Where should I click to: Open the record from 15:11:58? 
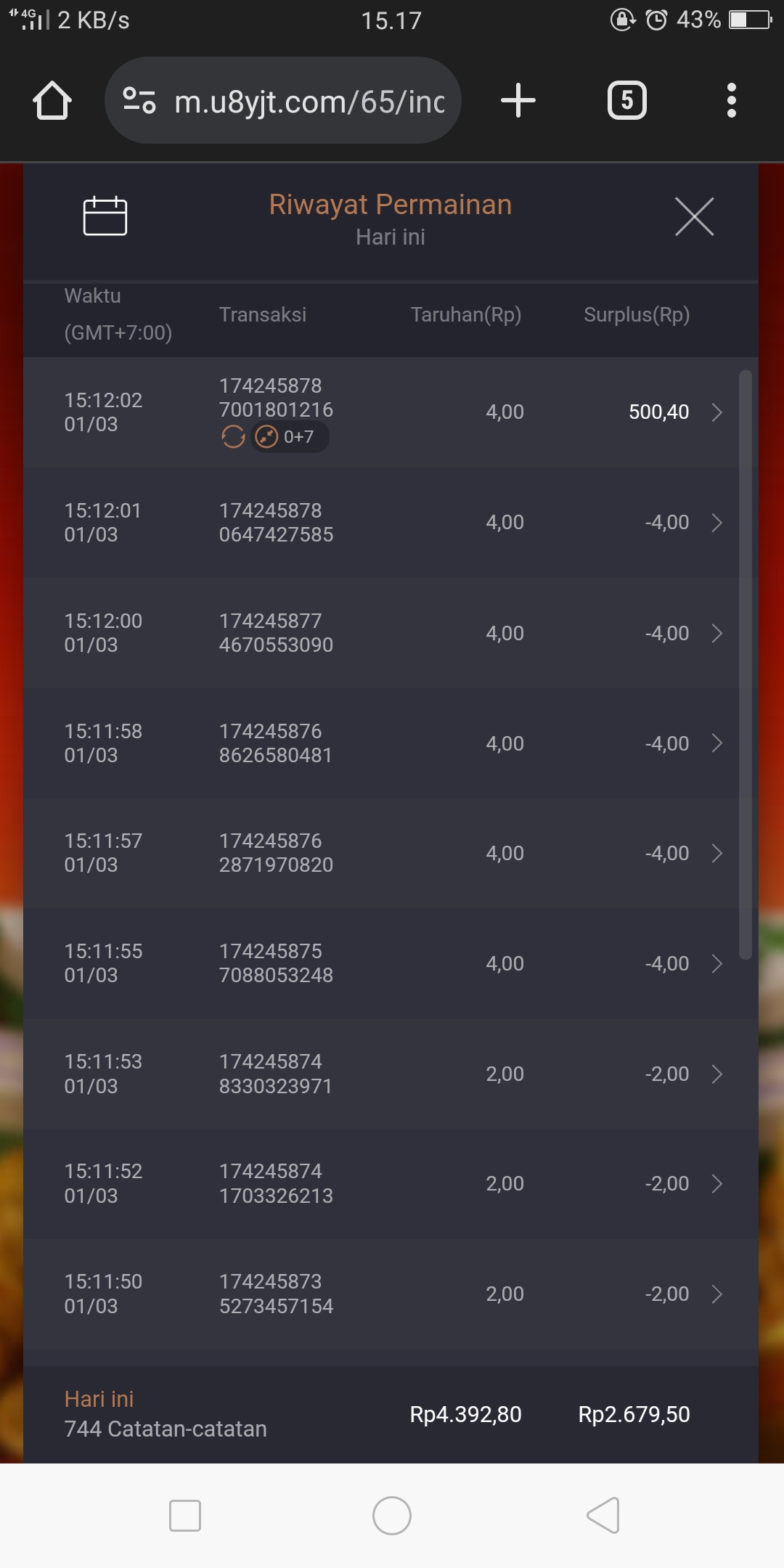tap(716, 743)
